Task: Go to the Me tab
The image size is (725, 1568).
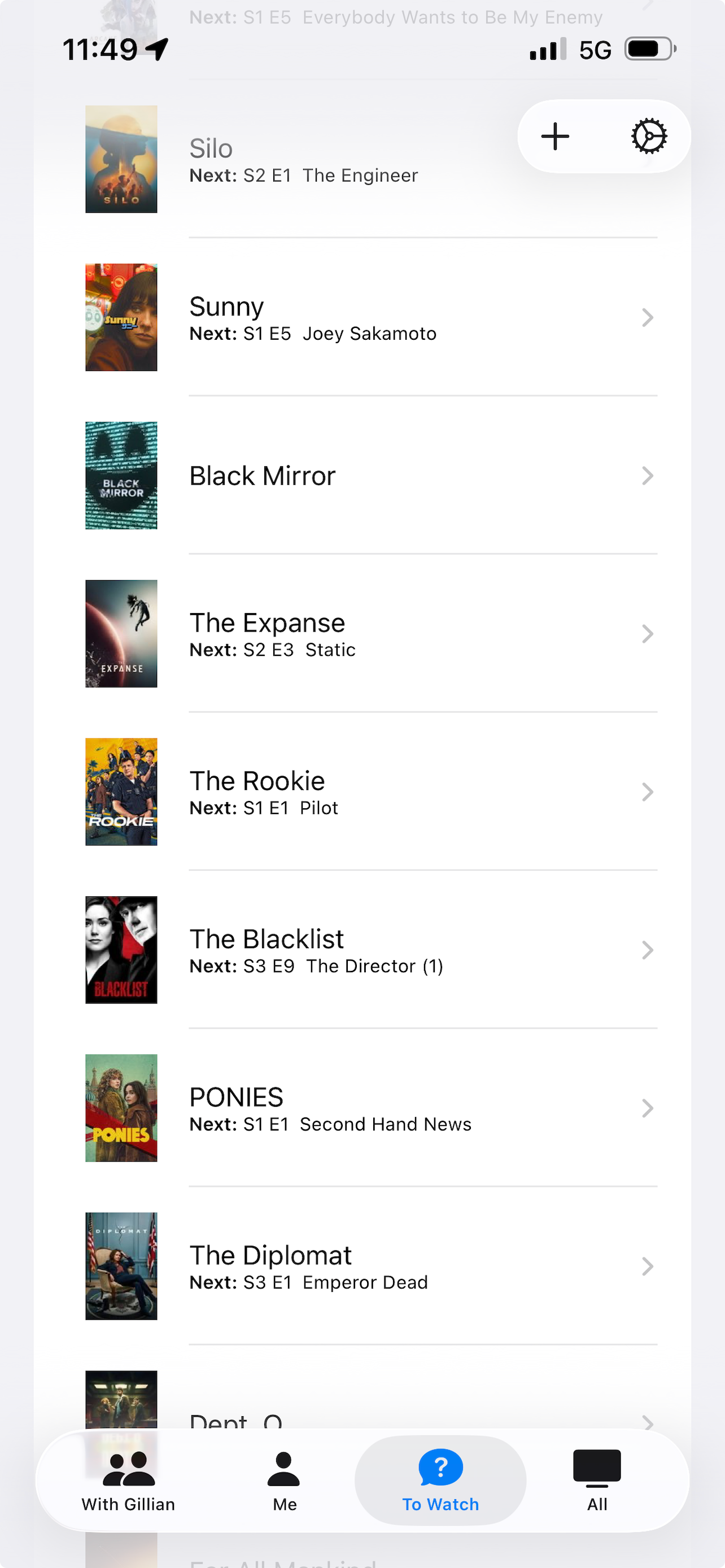Action: 284,1481
